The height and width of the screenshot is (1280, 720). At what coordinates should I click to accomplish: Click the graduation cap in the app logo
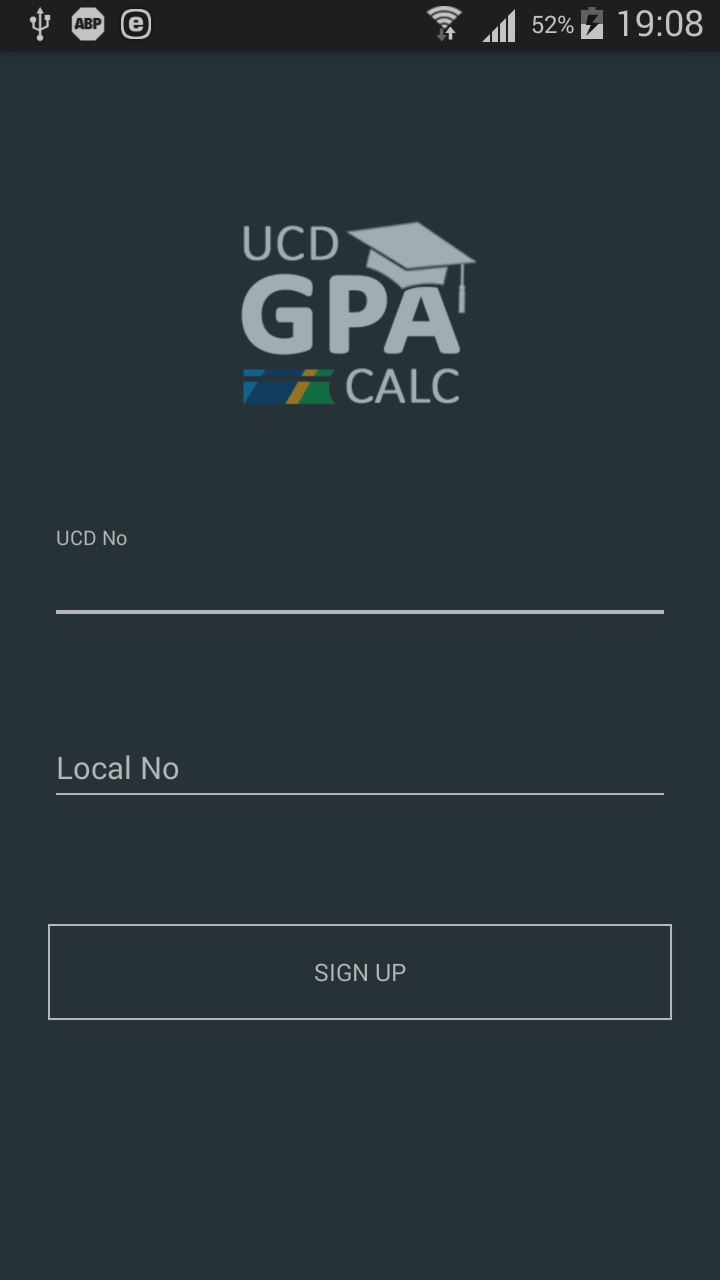(x=412, y=250)
